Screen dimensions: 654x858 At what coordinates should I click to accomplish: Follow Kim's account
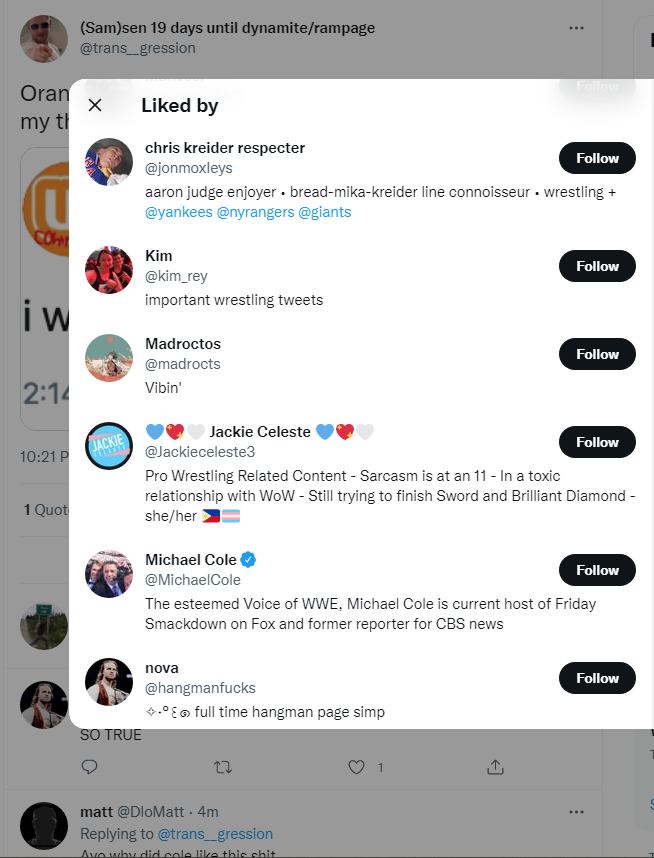coord(597,266)
